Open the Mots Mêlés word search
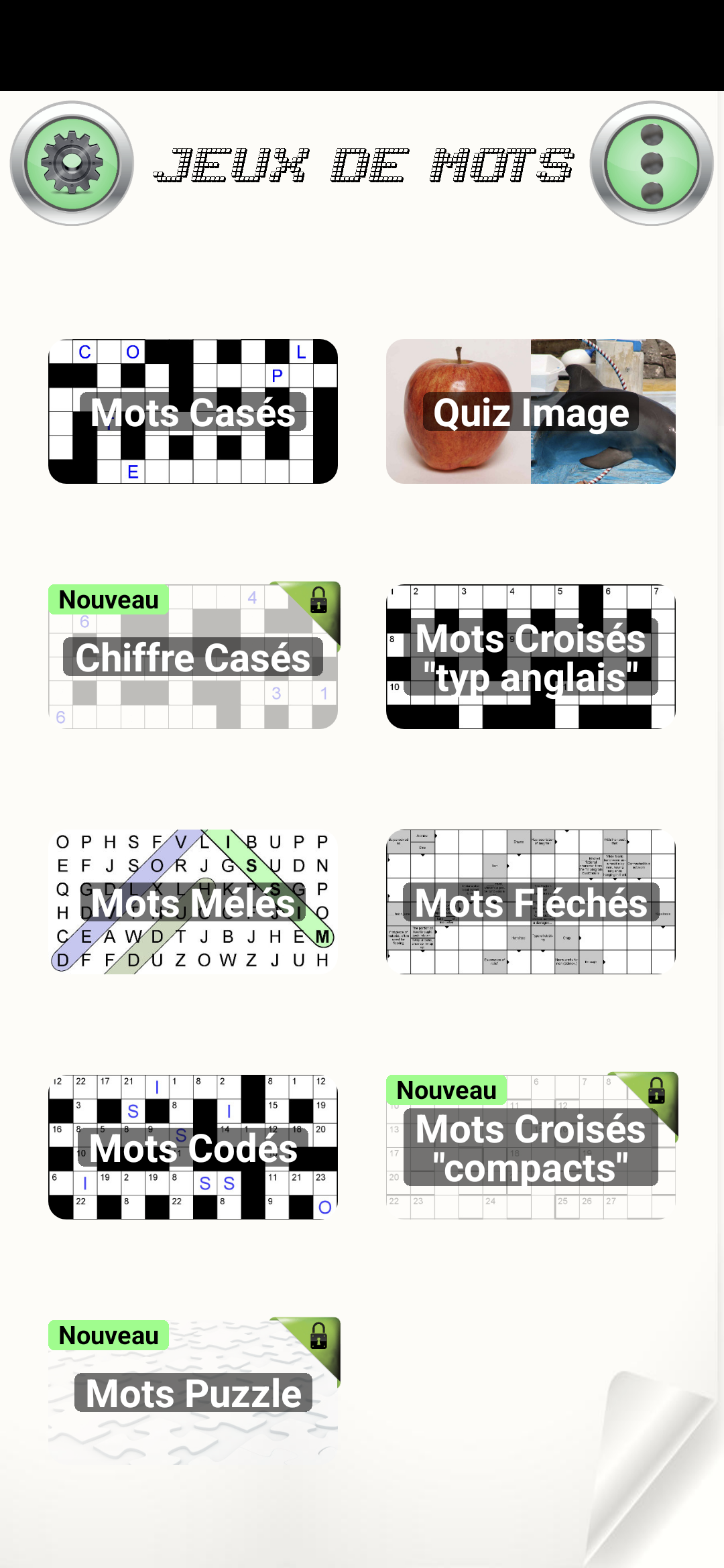 click(194, 903)
